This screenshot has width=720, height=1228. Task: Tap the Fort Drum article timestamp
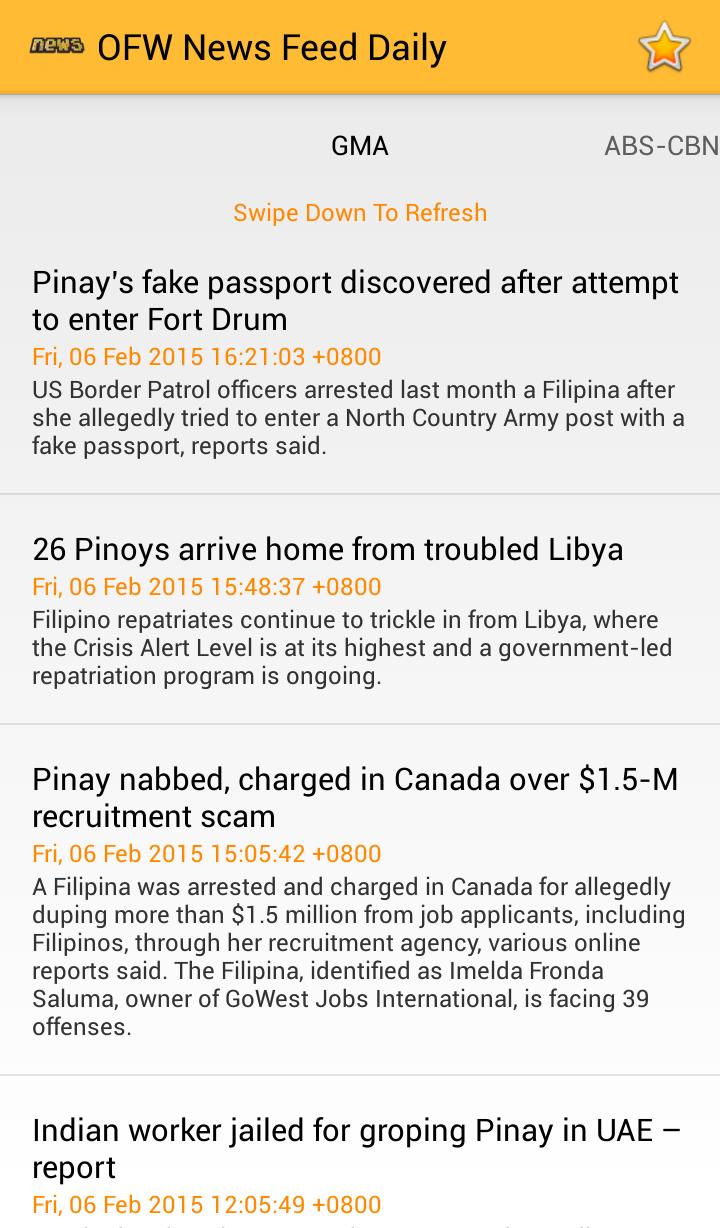coord(206,356)
